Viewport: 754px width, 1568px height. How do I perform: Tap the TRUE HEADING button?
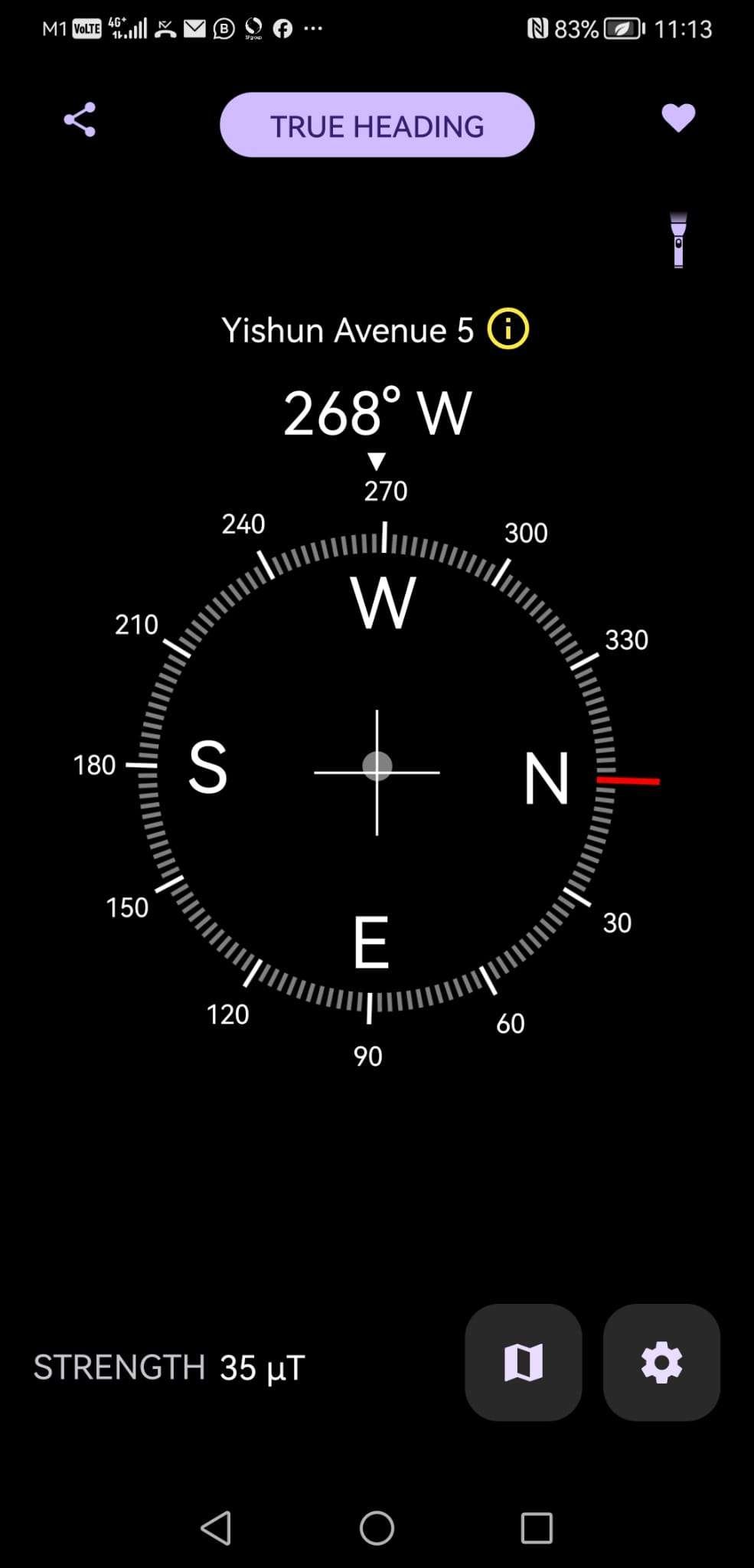pos(377,126)
